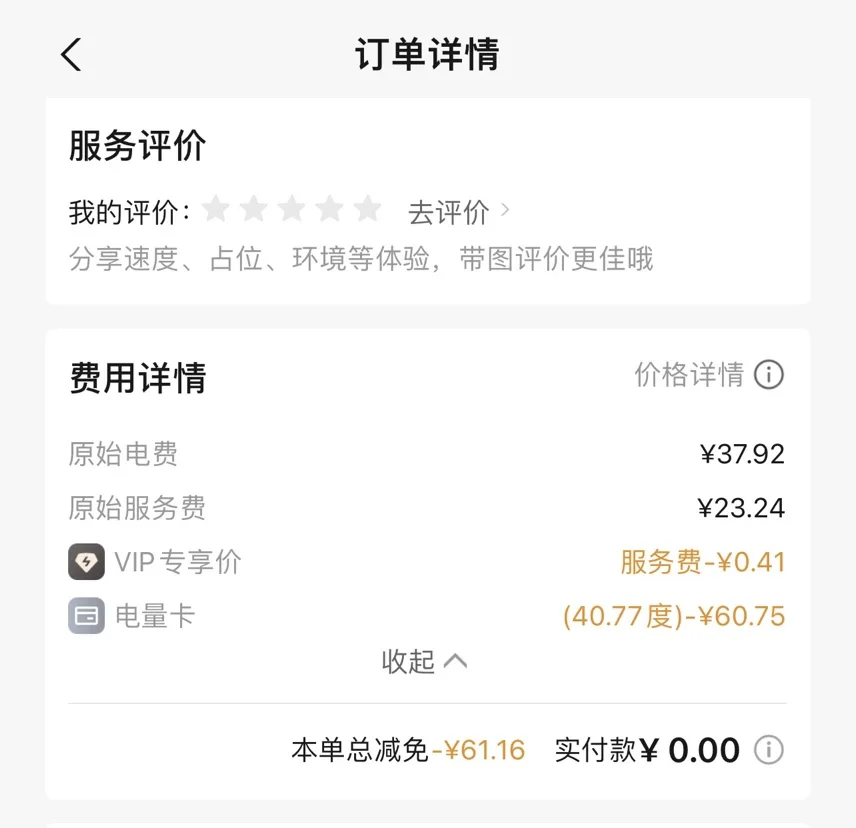
Task: Open 价格详情 price info
Action: tap(708, 375)
